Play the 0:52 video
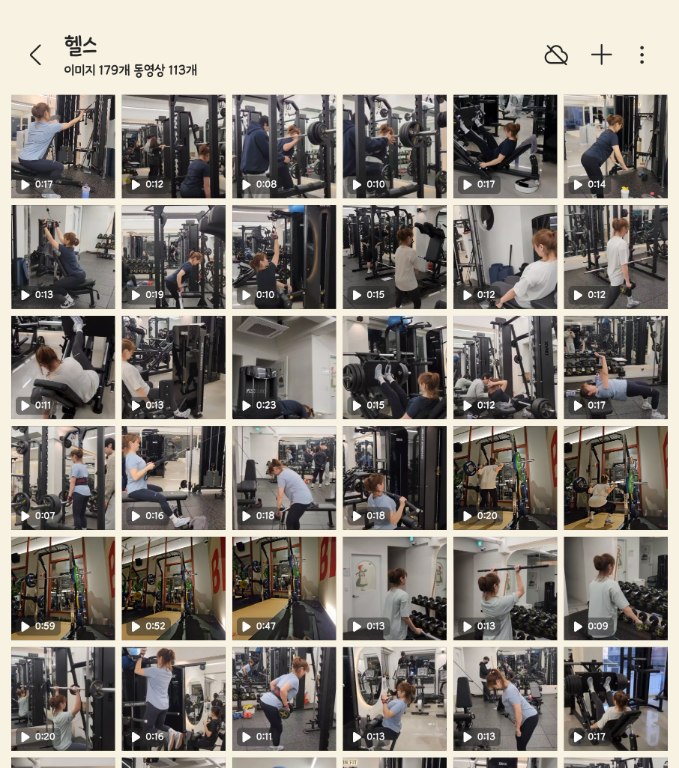Viewport: 679px width, 768px height. 173,588
